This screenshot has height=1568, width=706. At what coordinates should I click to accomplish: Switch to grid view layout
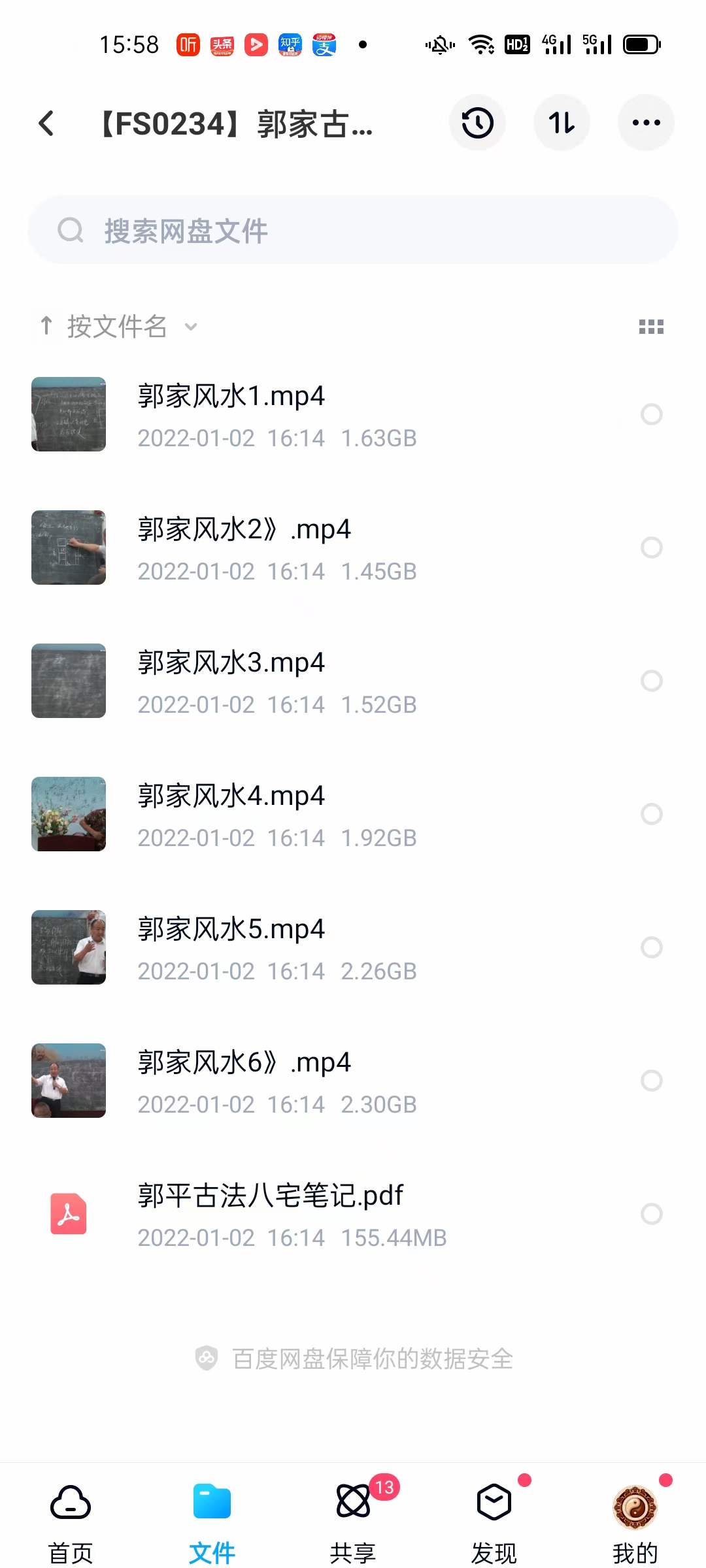(652, 327)
